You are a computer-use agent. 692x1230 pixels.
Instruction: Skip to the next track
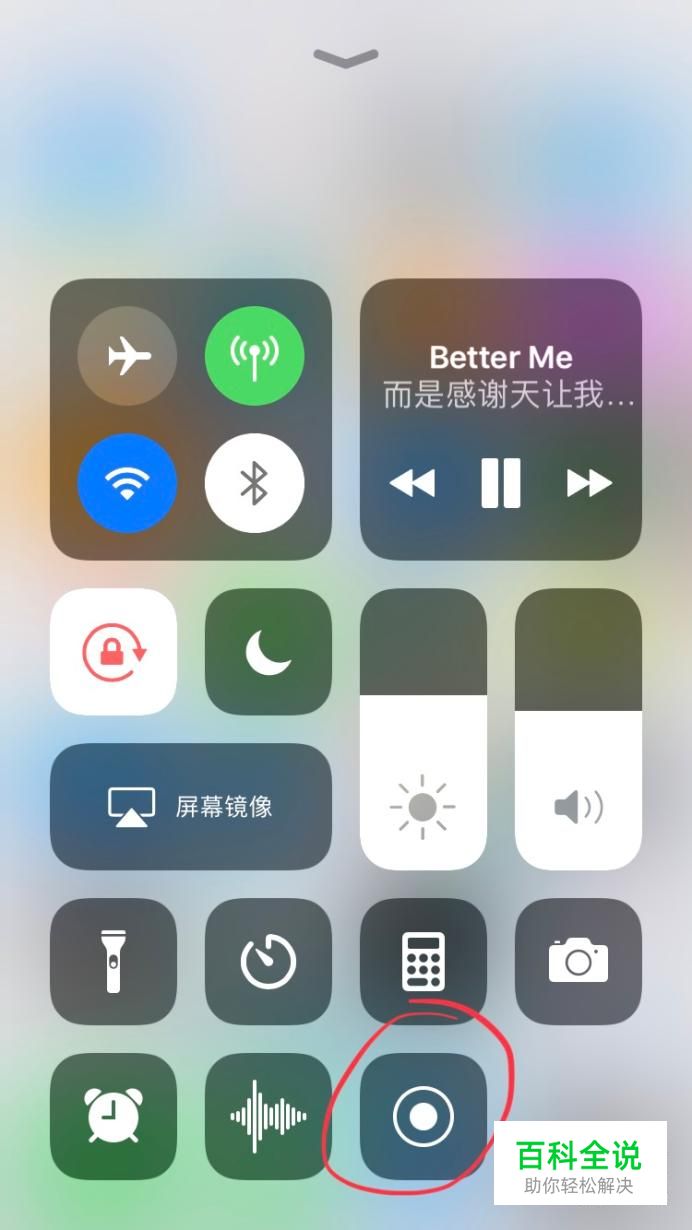point(589,483)
